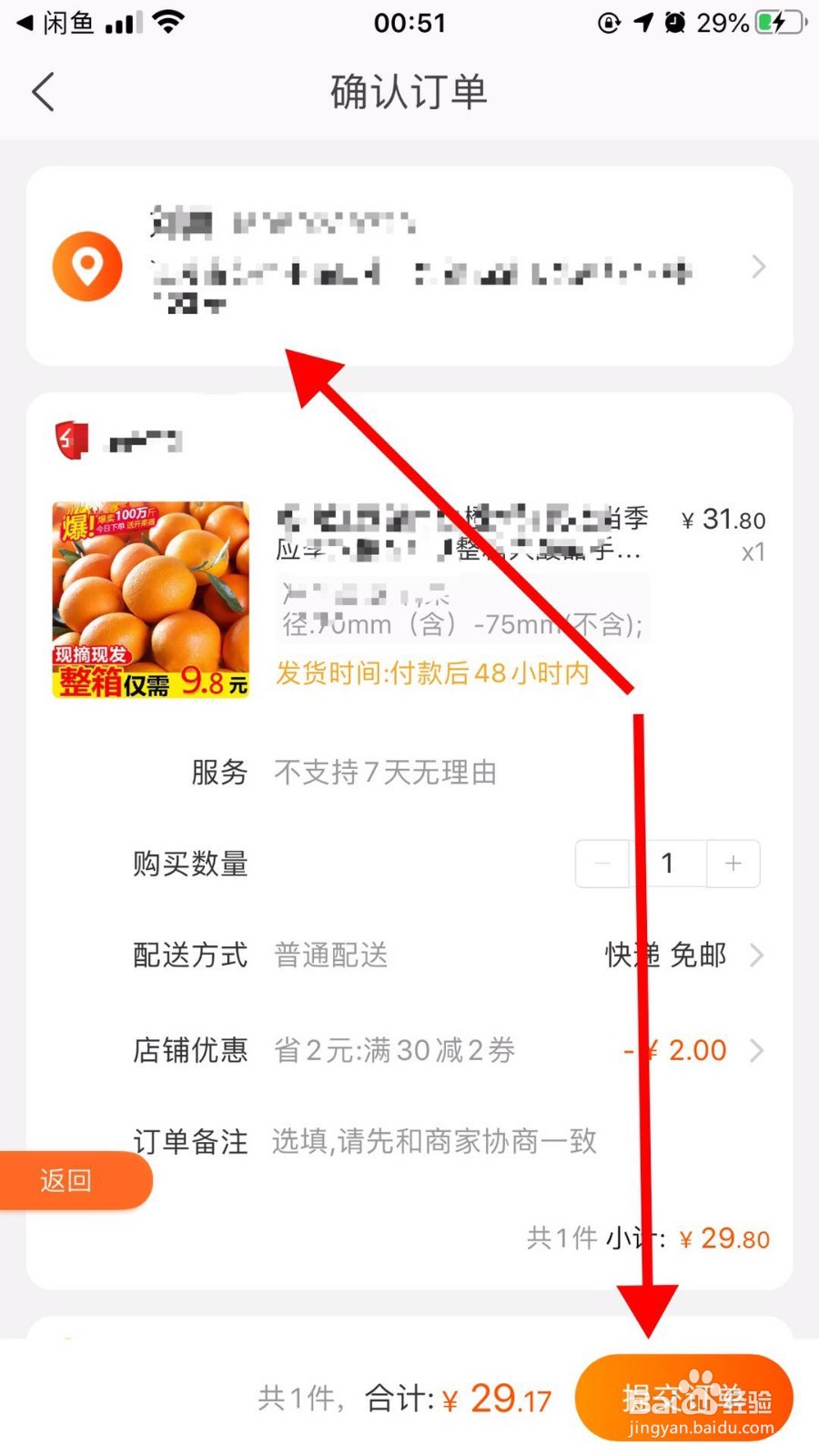Click the 返回 return button
This screenshot has height=1456, width=819.
pyautogui.click(x=66, y=1179)
